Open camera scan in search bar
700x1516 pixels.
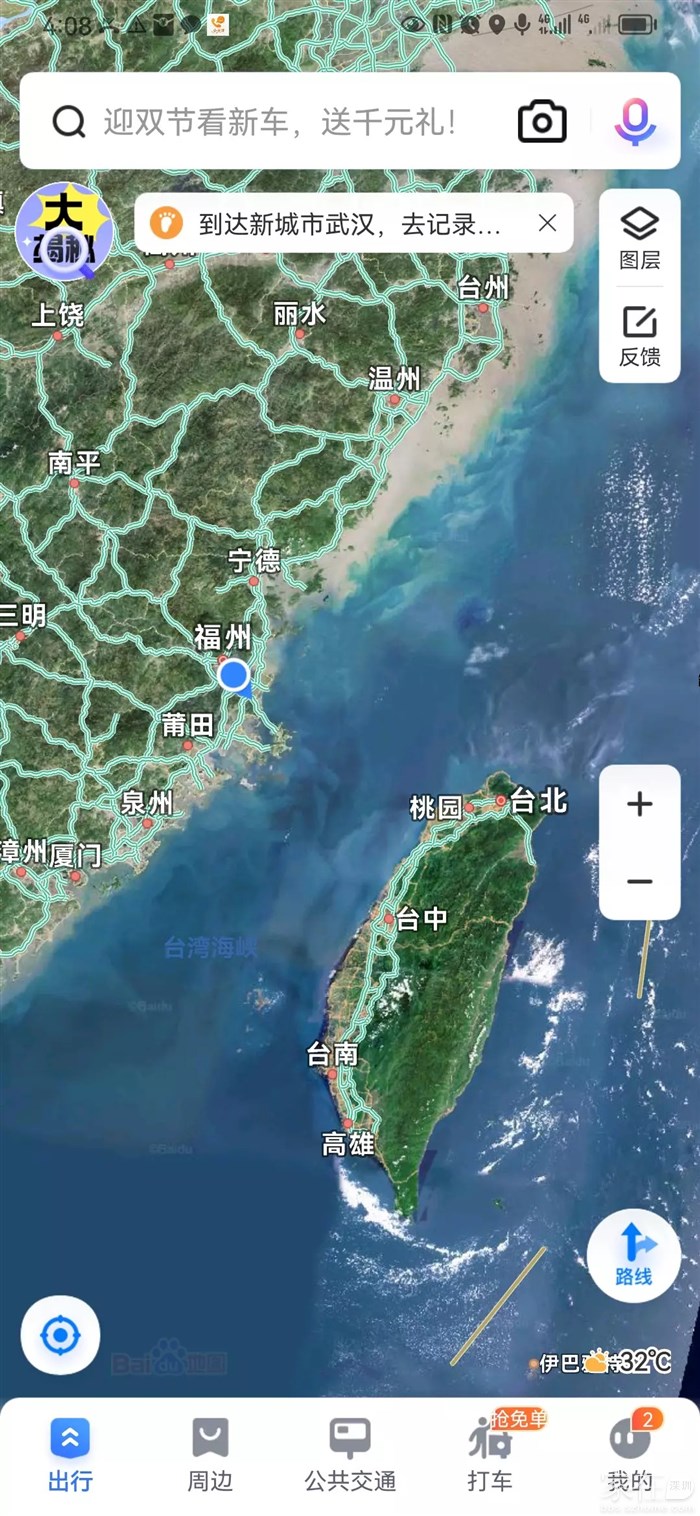pyautogui.click(x=542, y=122)
